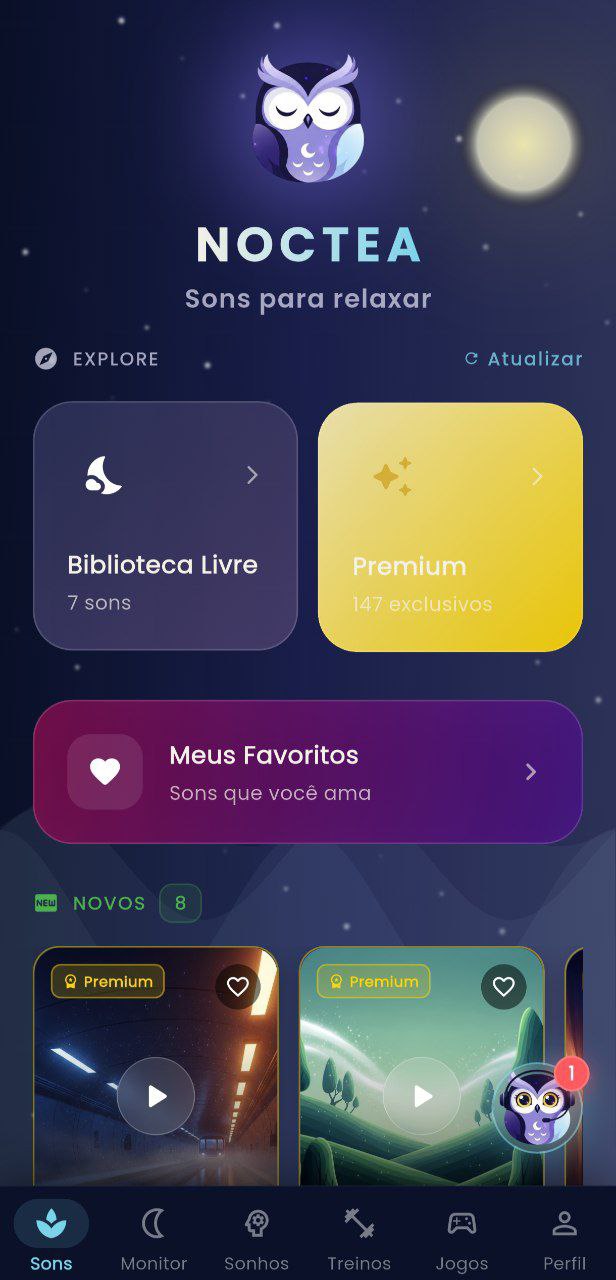Image resolution: width=616 pixels, height=1280 pixels.
Task: Open Meus Favoritos
Action: point(308,772)
